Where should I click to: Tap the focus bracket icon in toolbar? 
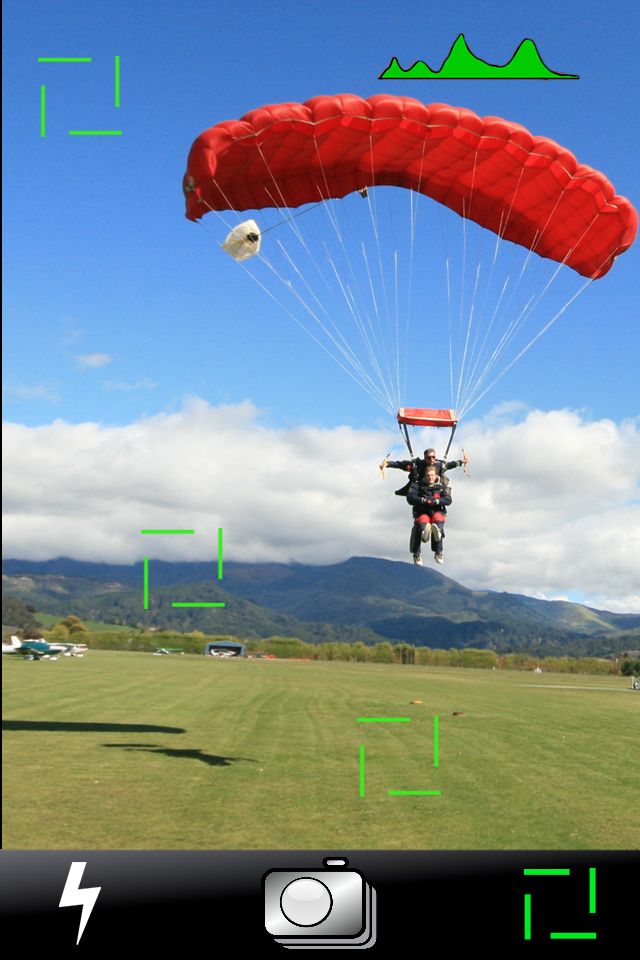pyautogui.click(x=560, y=903)
